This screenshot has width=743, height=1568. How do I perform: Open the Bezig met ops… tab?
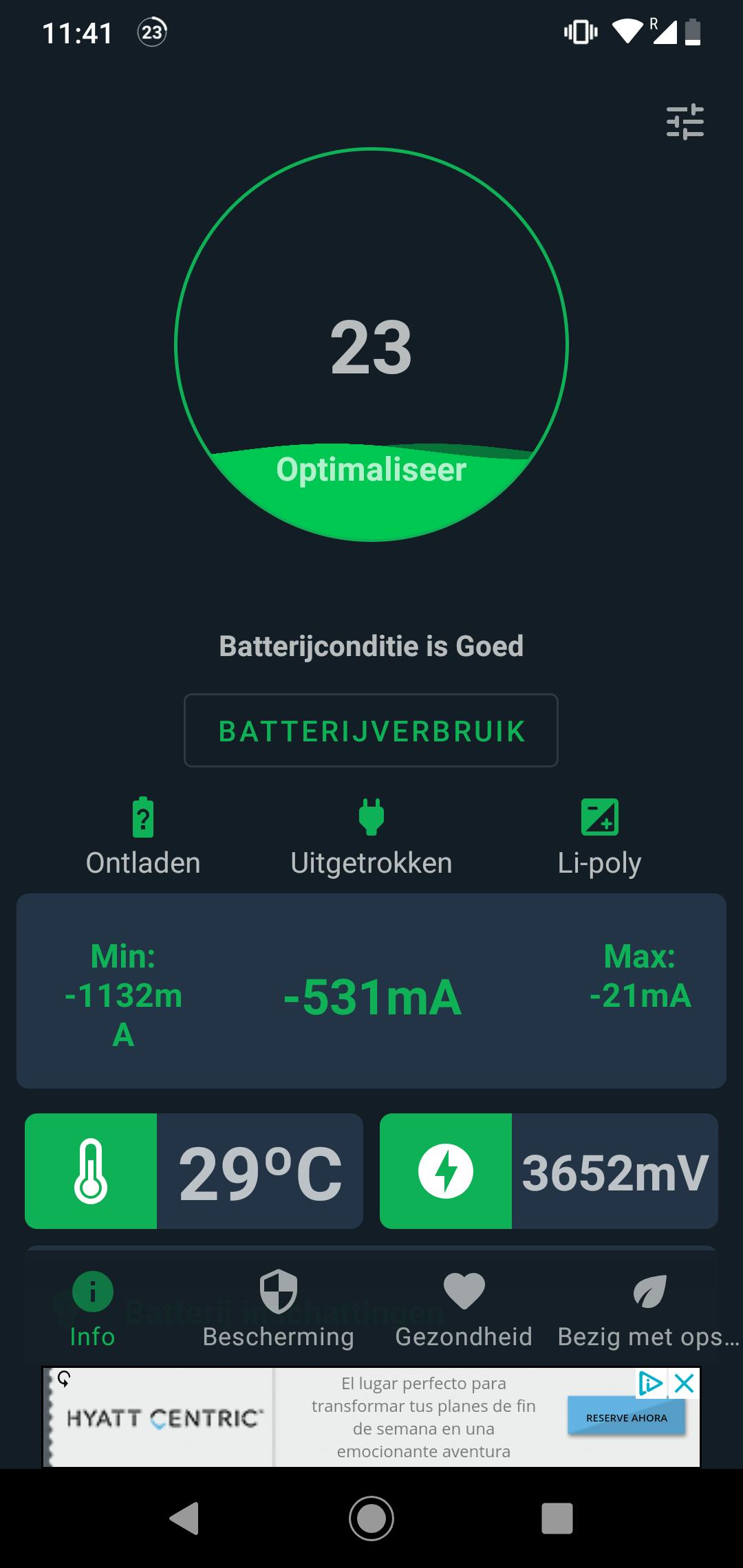(649, 1309)
